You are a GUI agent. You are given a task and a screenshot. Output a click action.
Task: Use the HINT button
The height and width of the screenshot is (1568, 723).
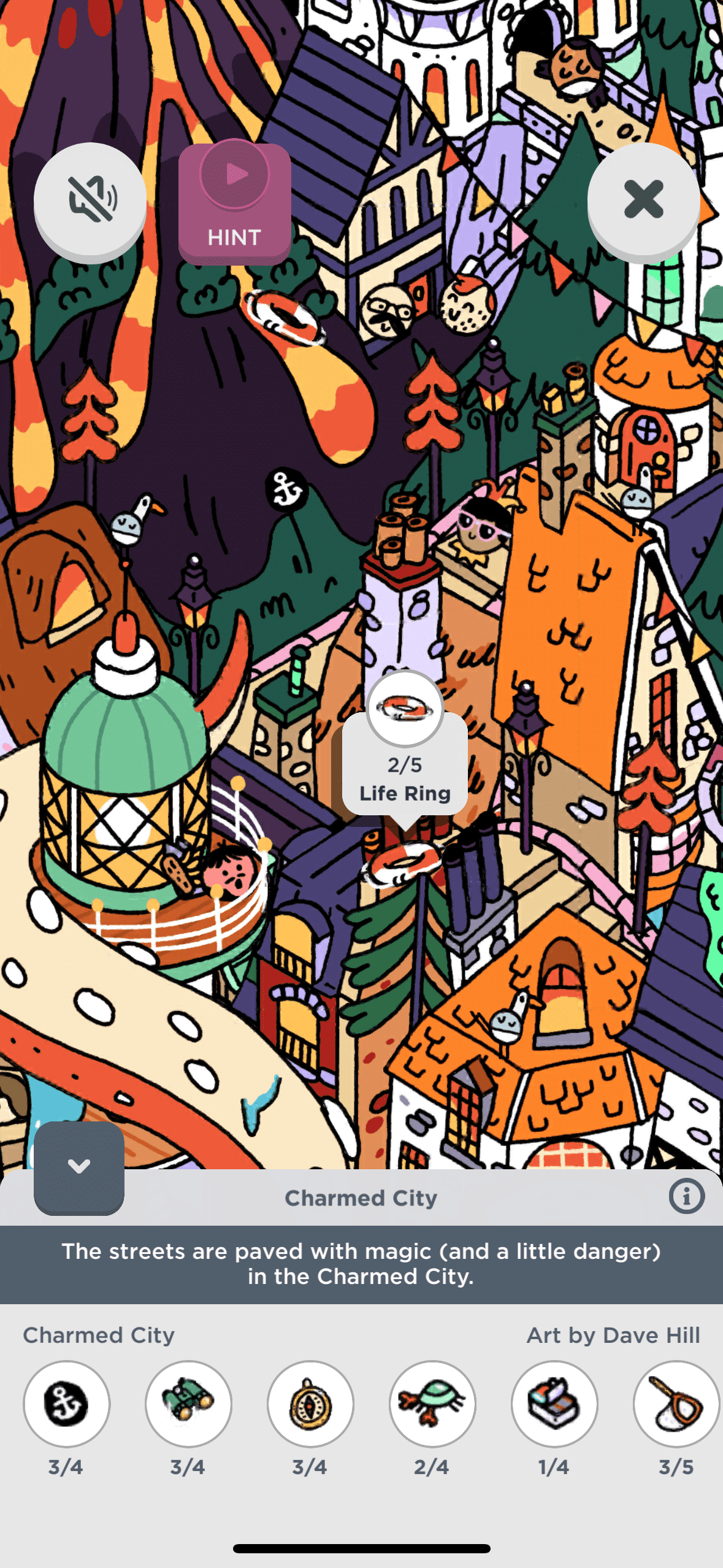(234, 202)
